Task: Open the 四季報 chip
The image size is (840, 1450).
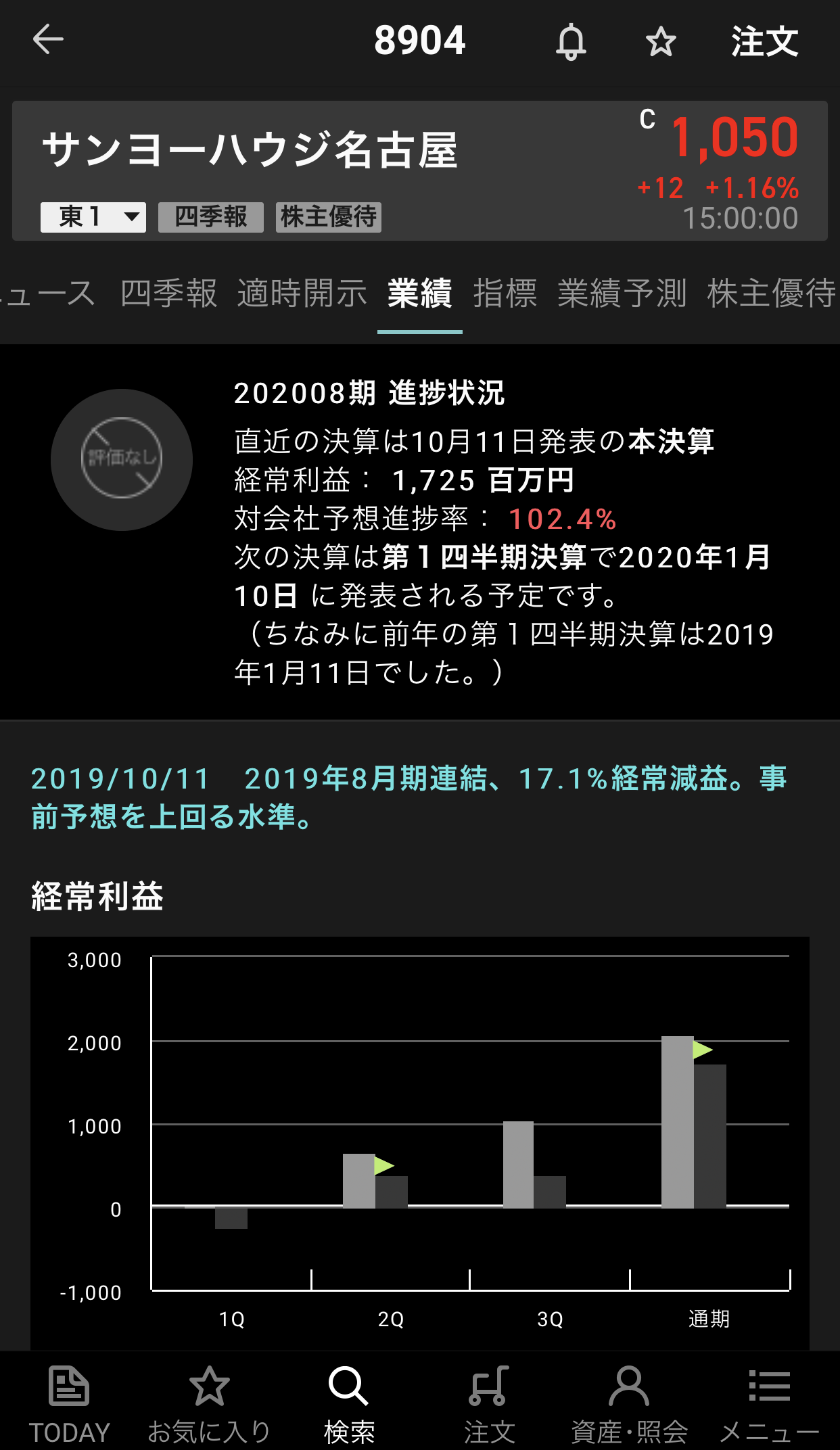Action: click(210, 217)
